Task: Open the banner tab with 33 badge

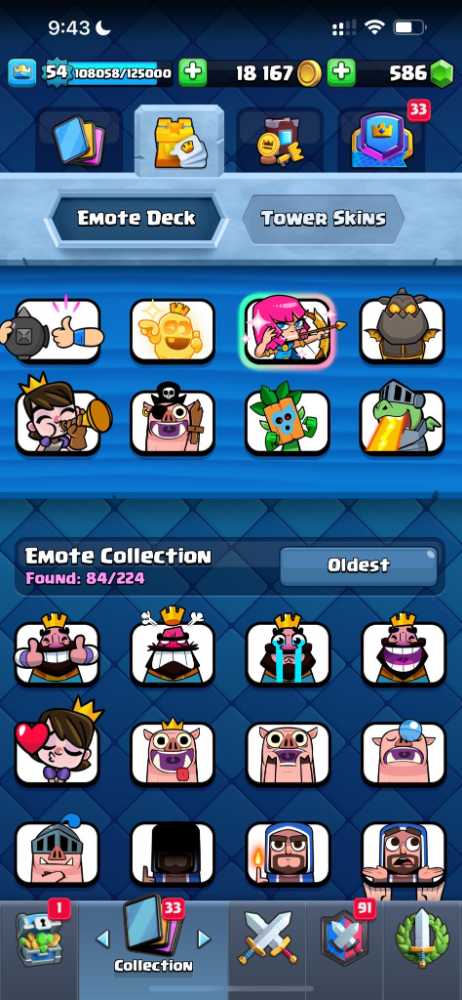Action: 384,139
